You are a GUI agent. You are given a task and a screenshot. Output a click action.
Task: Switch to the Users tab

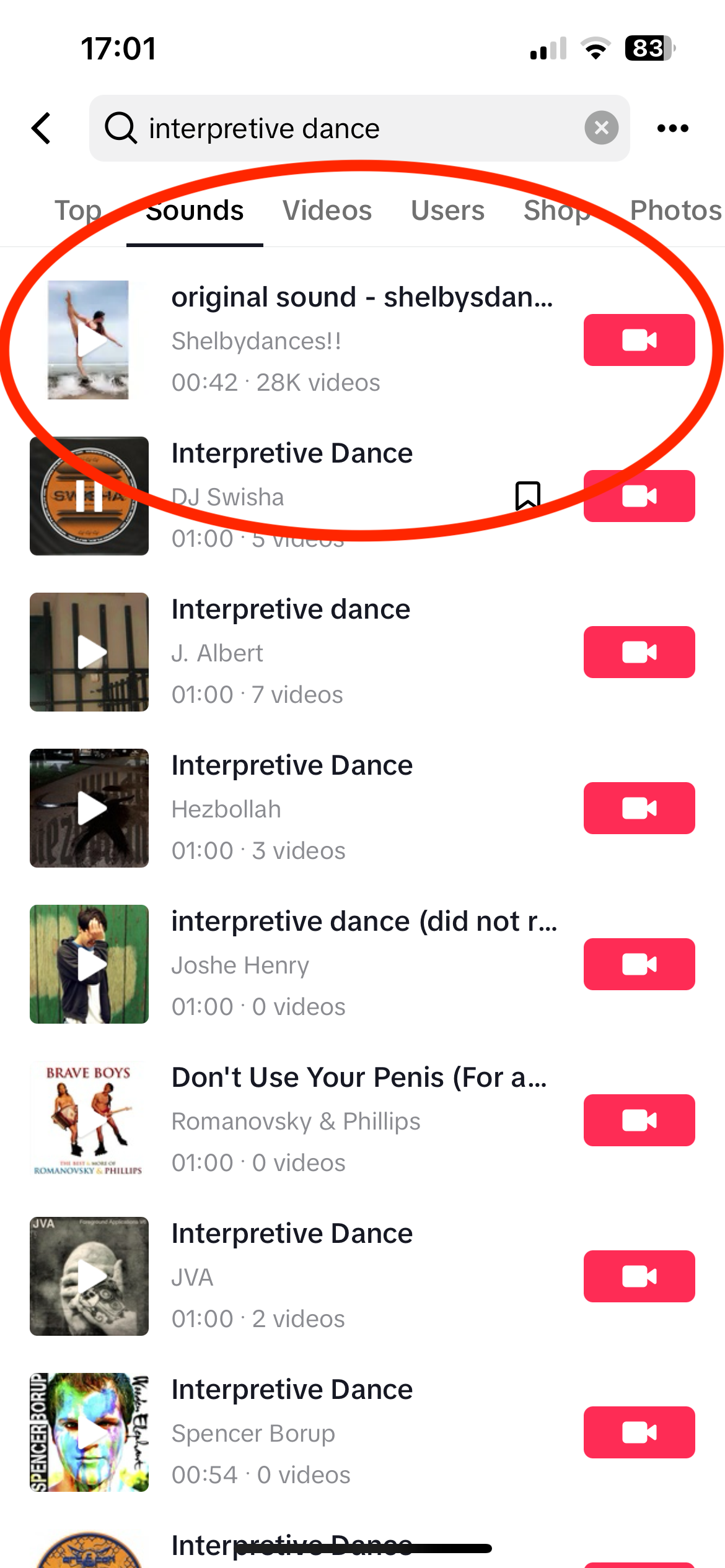click(447, 211)
